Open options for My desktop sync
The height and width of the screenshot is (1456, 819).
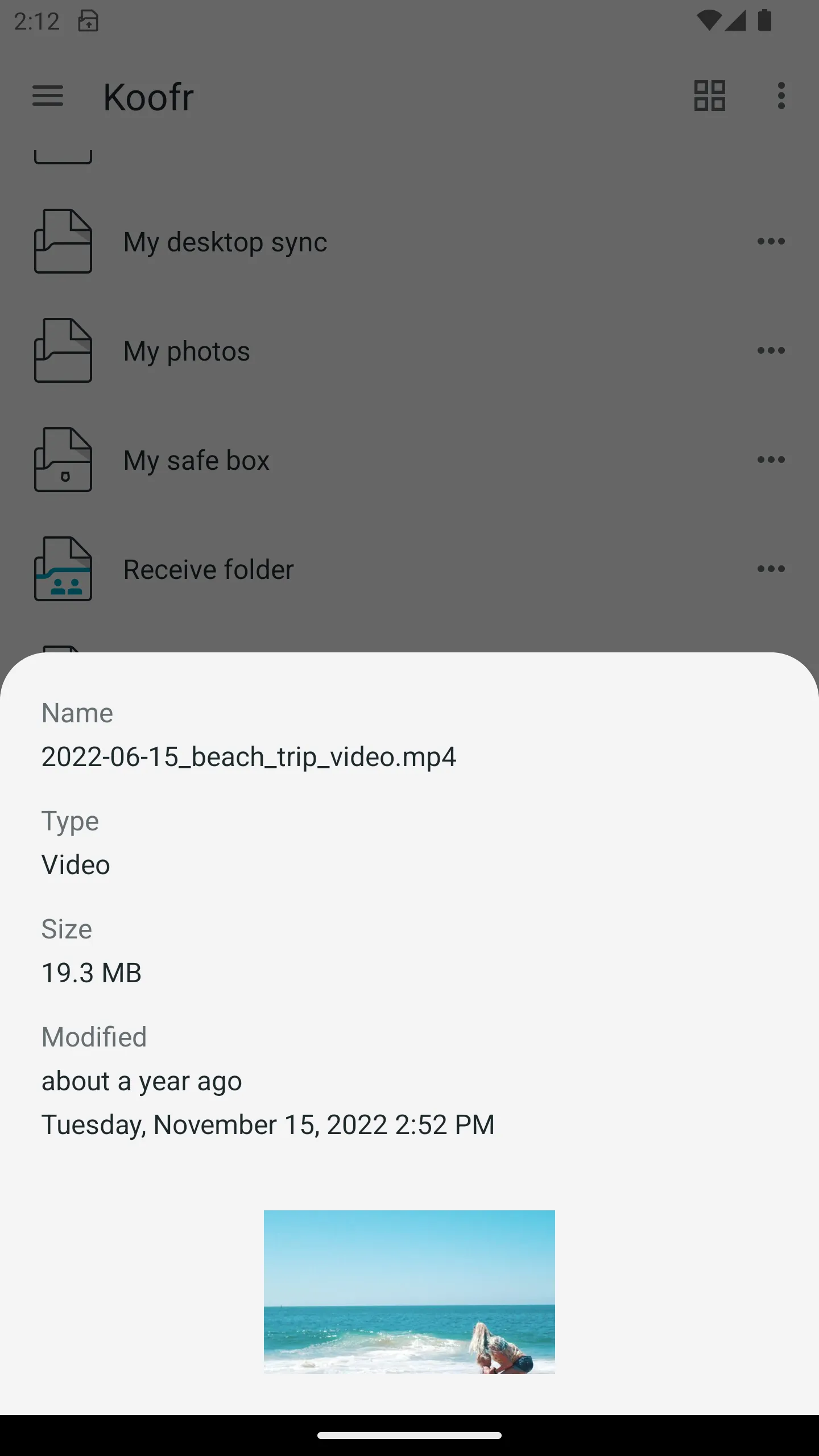[x=771, y=241]
